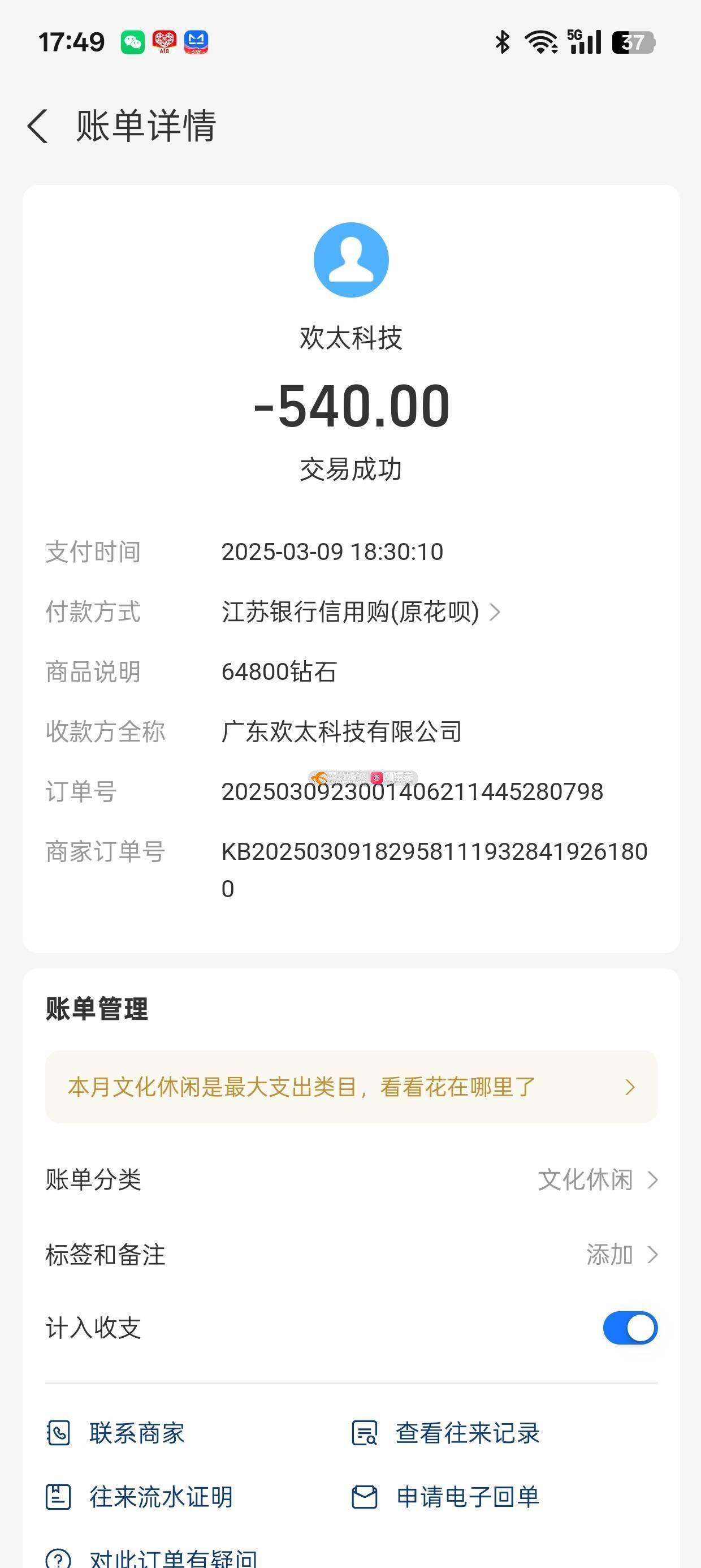Change 账单分类 from 文化休闲
701x1568 pixels.
351,1179
